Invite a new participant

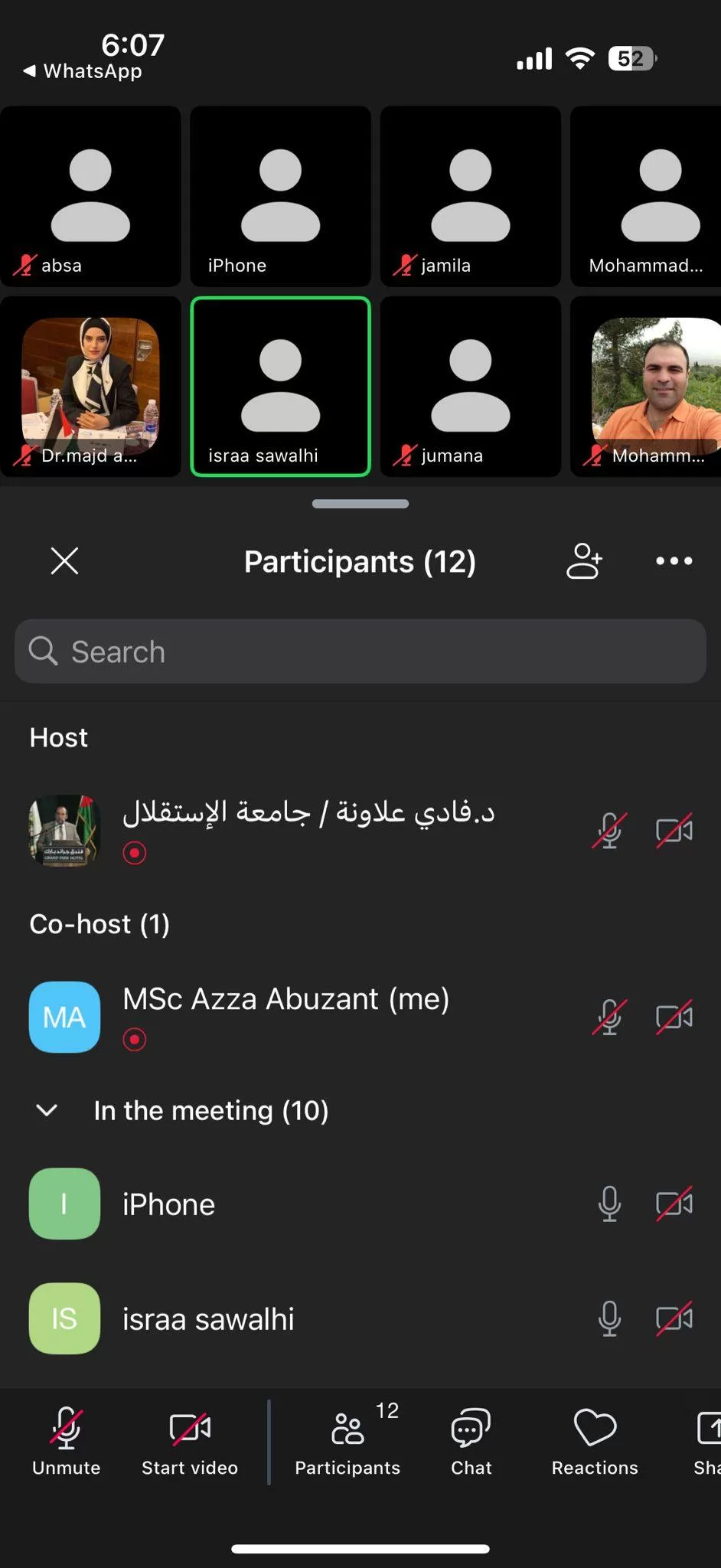click(x=584, y=561)
